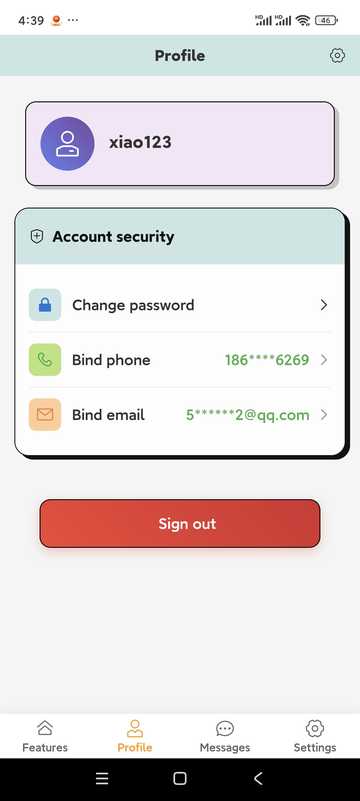Sign out of the account
360x801 pixels.
[x=180, y=524]
